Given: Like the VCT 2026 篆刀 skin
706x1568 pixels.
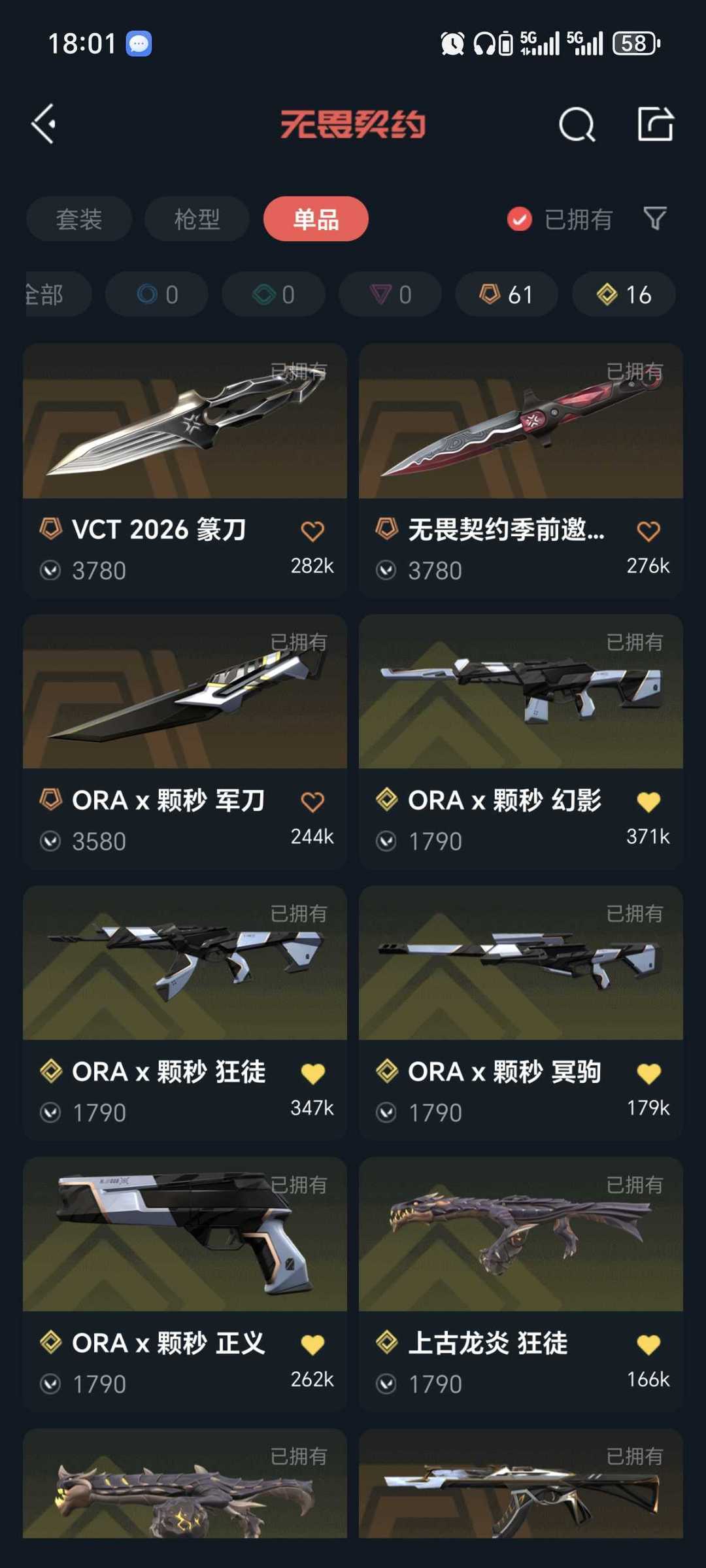Looking at the screenshot, I should 312,531.
